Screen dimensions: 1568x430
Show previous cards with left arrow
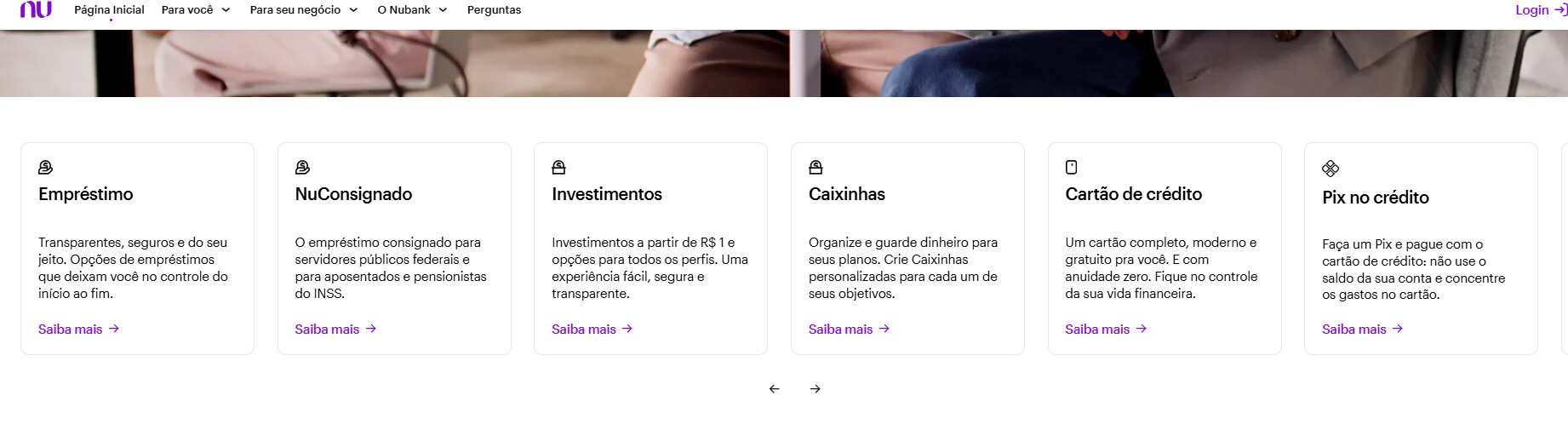[x=774, y=389]
